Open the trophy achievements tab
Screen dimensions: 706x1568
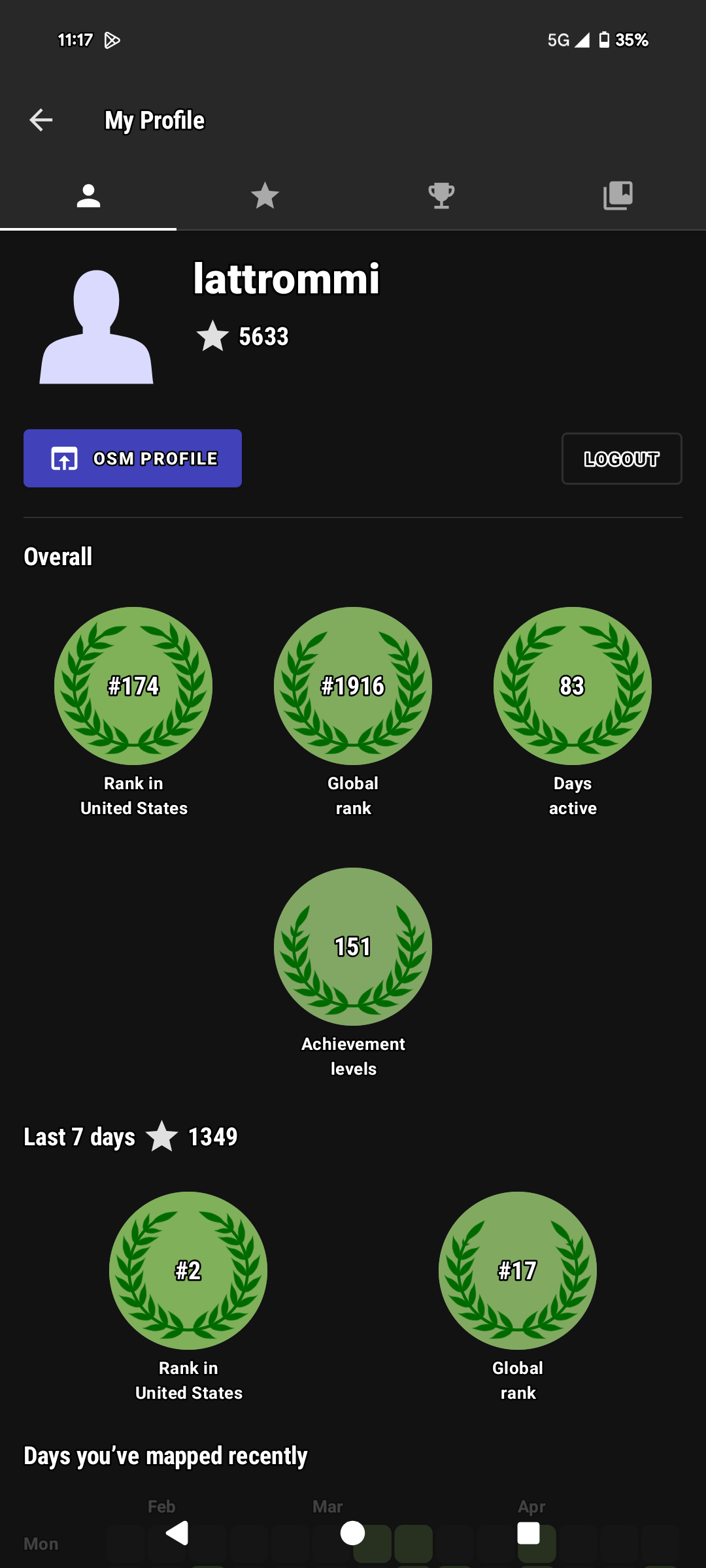[441, 195]
